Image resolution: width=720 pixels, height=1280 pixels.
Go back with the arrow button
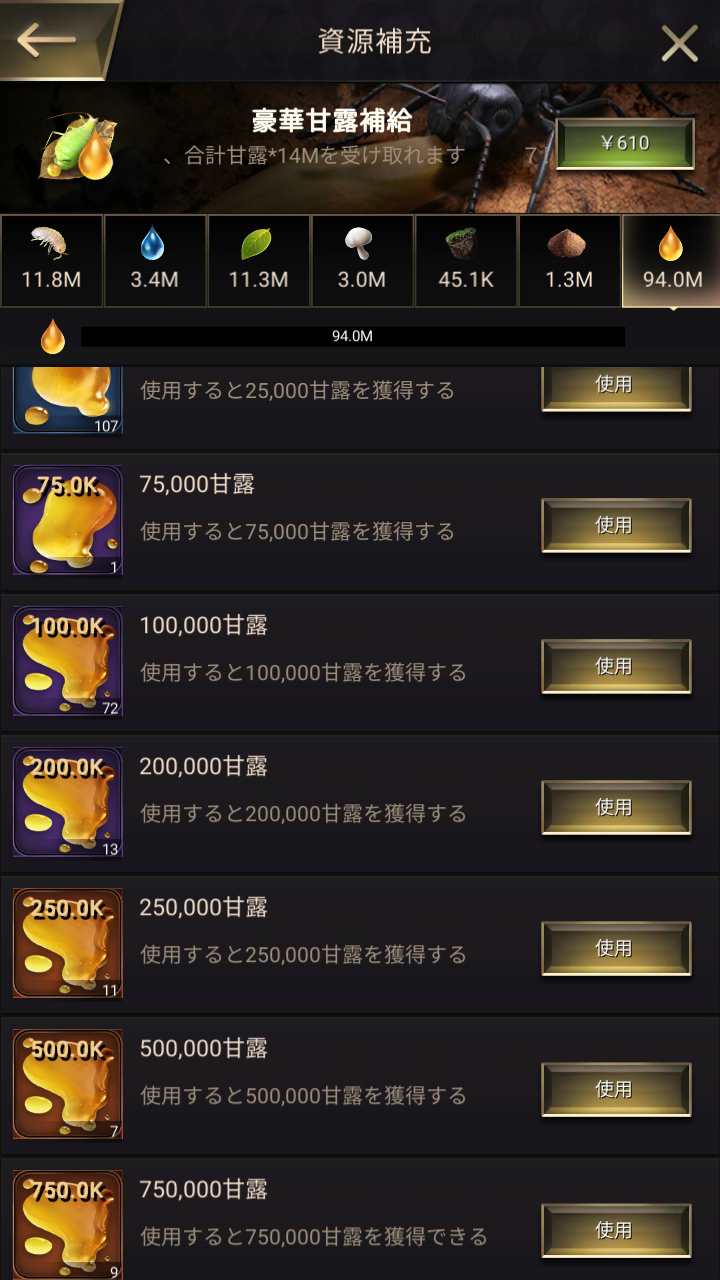(x=48, y=39)
